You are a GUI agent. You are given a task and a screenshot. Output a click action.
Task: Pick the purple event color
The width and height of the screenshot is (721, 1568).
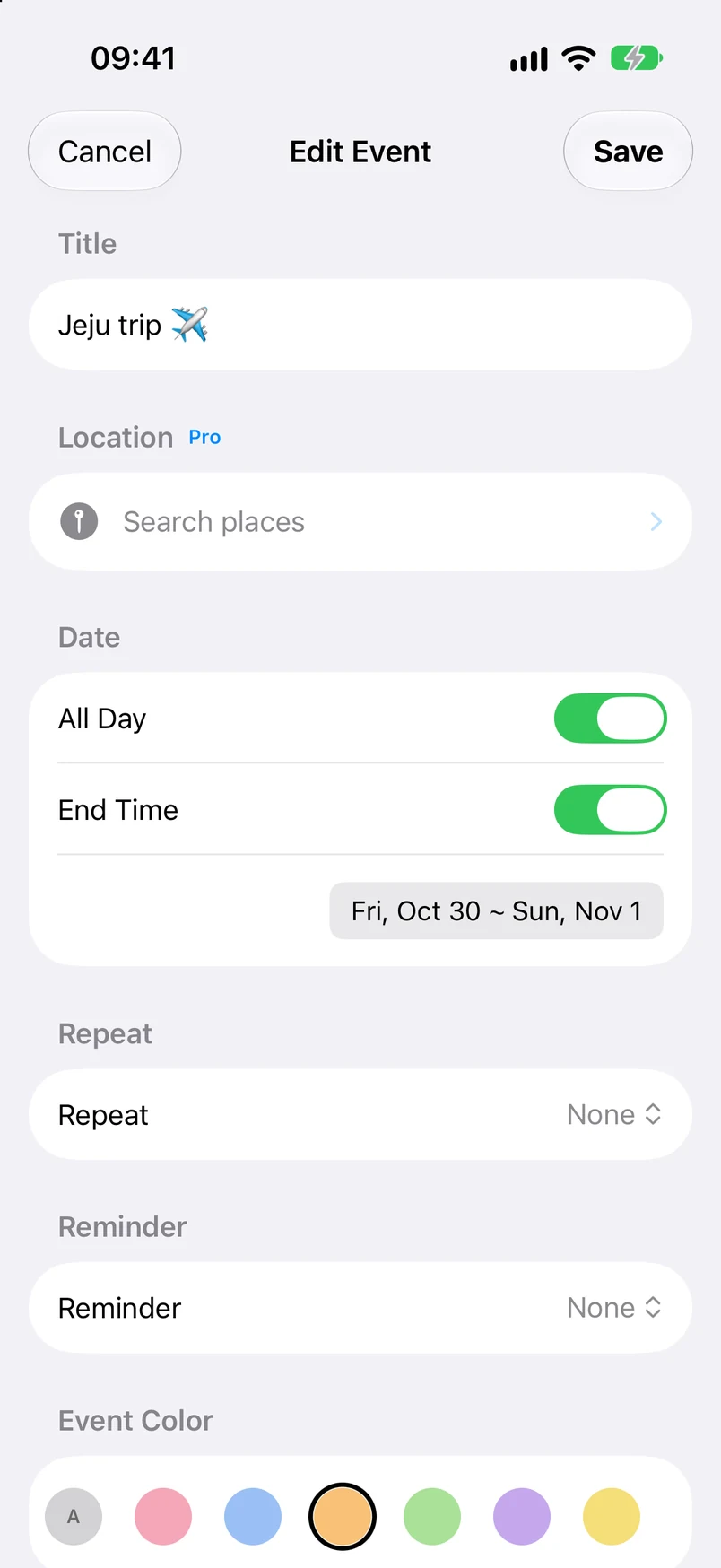522,1516
